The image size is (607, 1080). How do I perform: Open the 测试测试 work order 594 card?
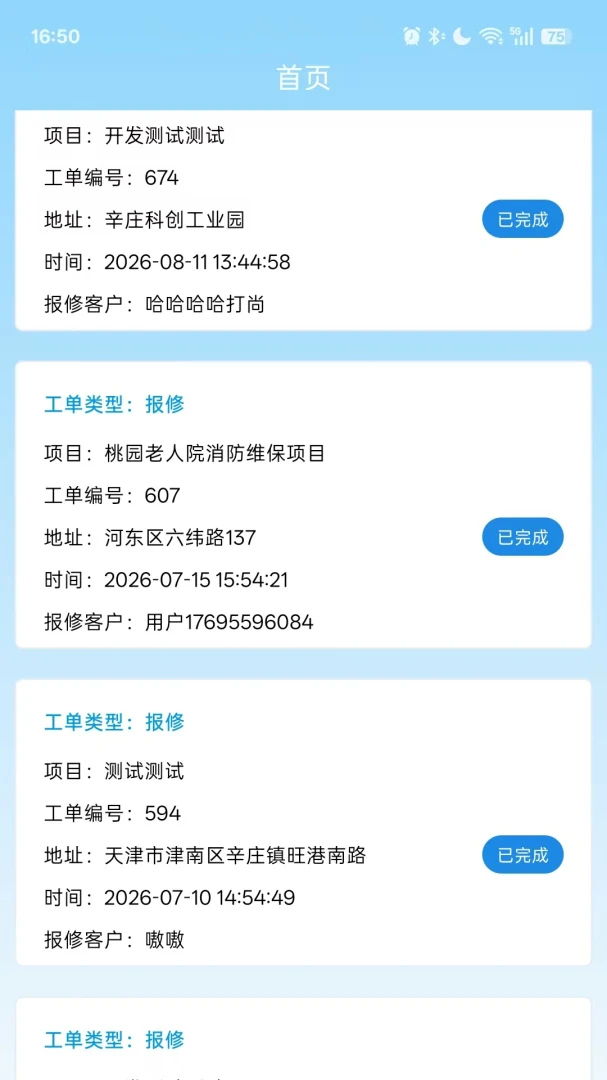point(303,822)
